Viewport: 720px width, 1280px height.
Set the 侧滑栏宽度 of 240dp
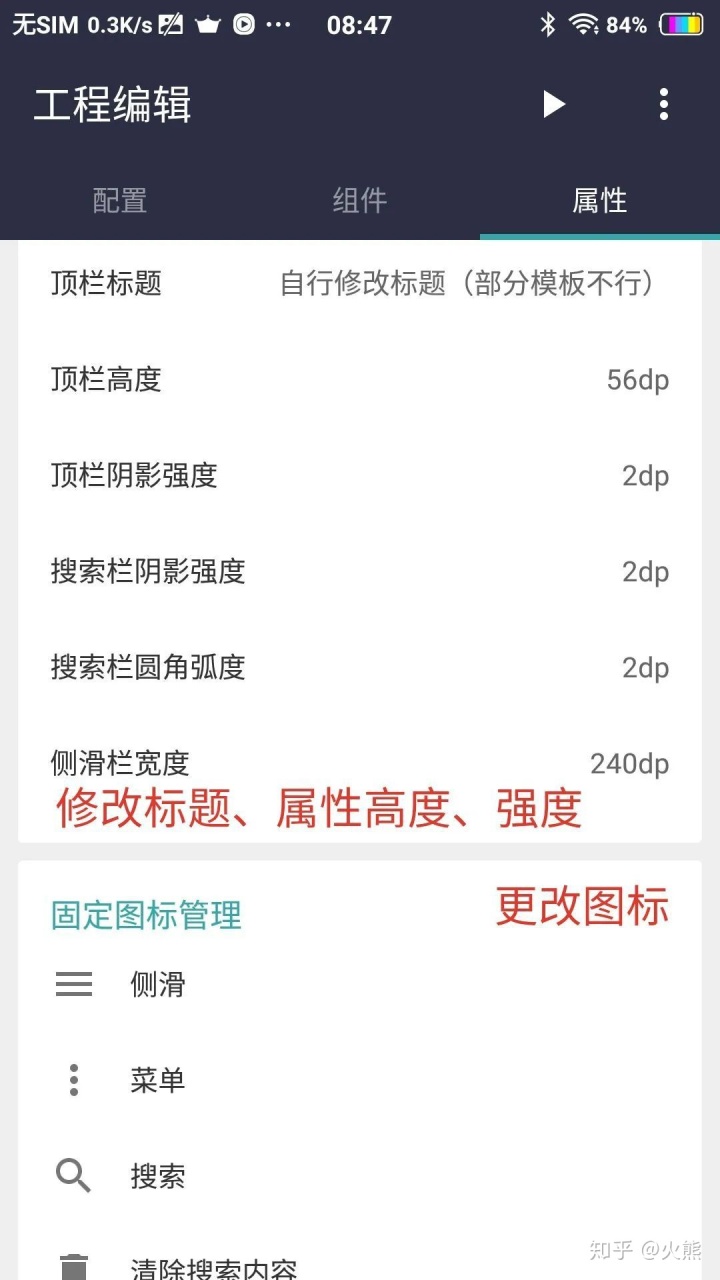[x=360, y=763]
